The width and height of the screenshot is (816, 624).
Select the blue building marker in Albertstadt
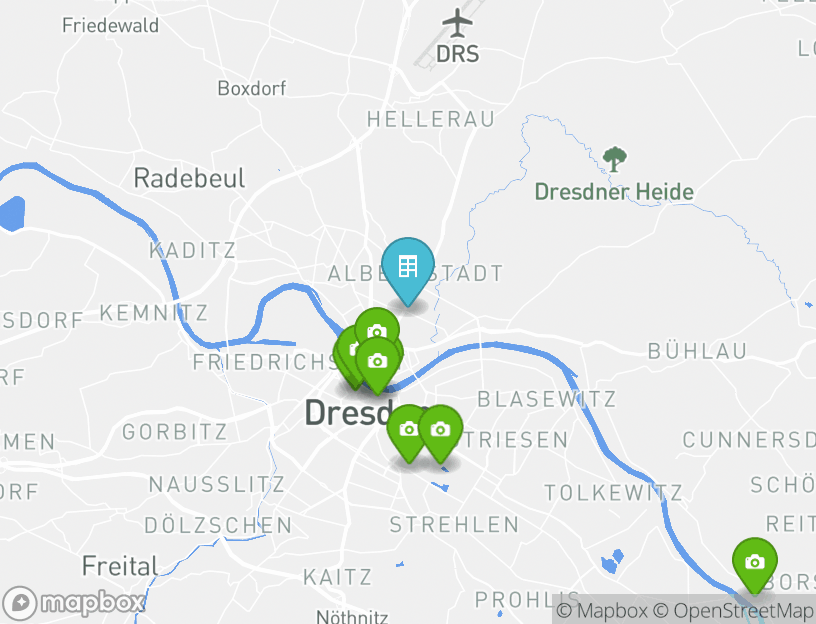(x=408, y=268)
